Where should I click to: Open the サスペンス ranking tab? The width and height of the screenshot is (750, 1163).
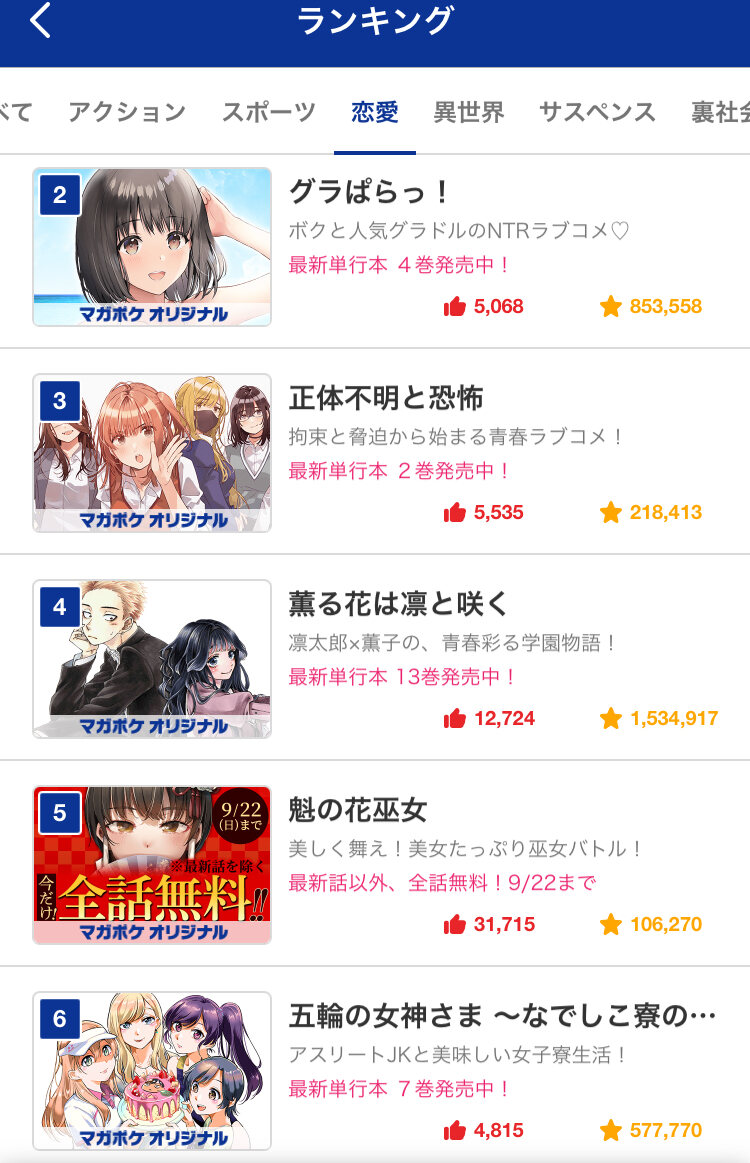pyautogui.click(x=597, y=112)
